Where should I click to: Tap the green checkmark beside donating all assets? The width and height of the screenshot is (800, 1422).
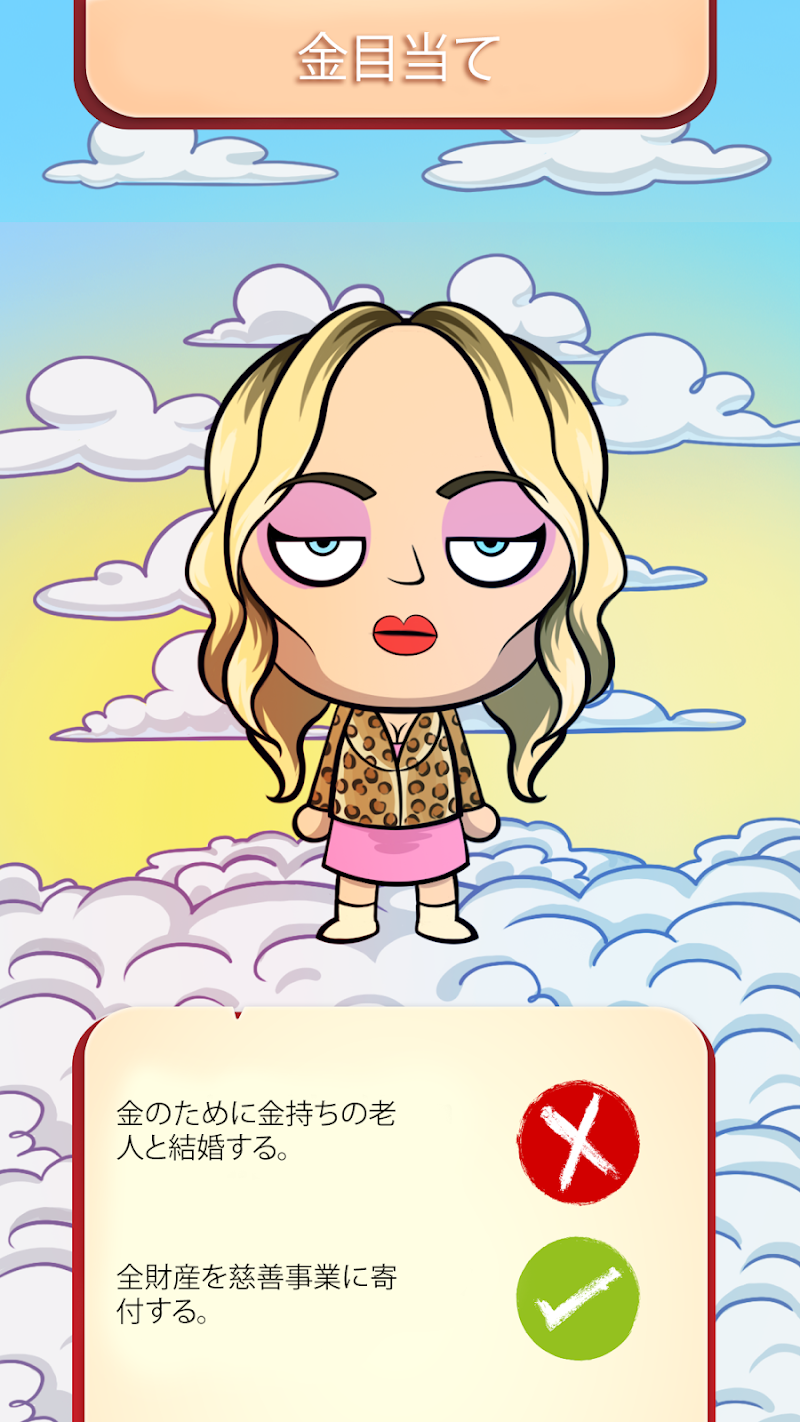pyautogui.click(x=578, y=1298)
